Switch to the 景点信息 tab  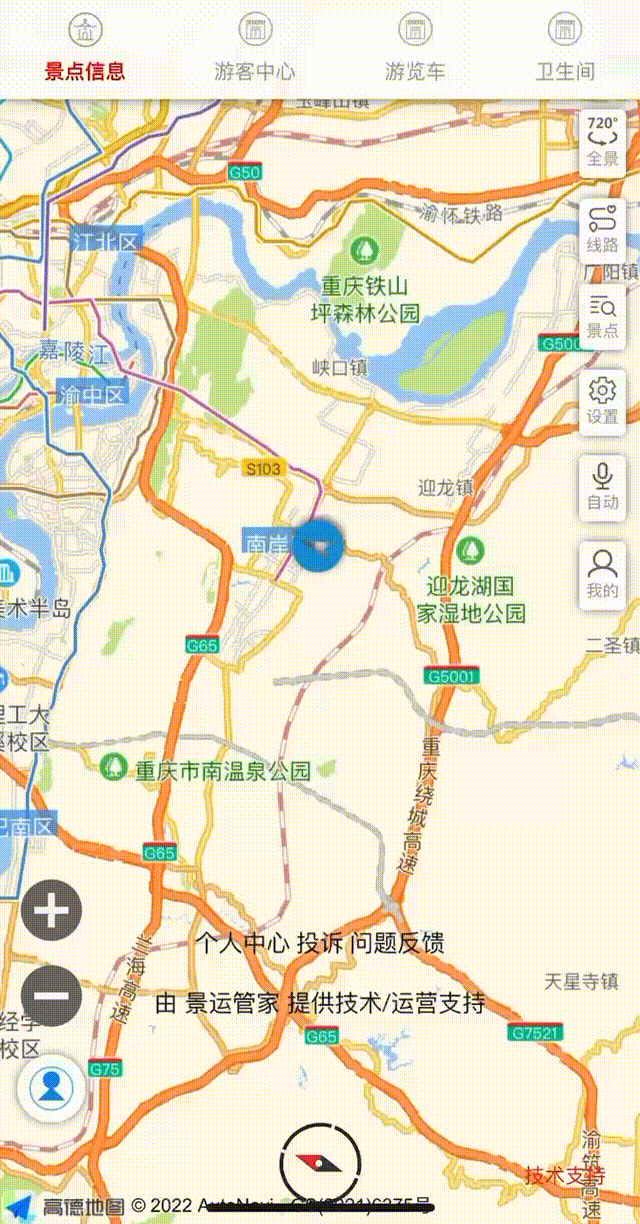85,48
